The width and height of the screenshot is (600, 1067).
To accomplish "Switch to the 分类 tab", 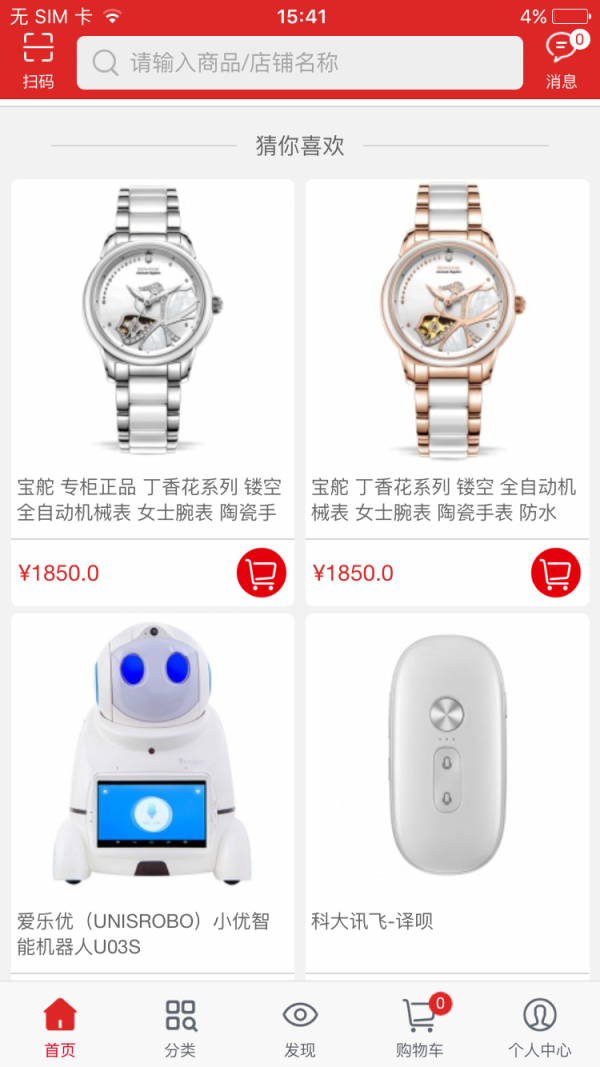I will [x=180, y=1027].
